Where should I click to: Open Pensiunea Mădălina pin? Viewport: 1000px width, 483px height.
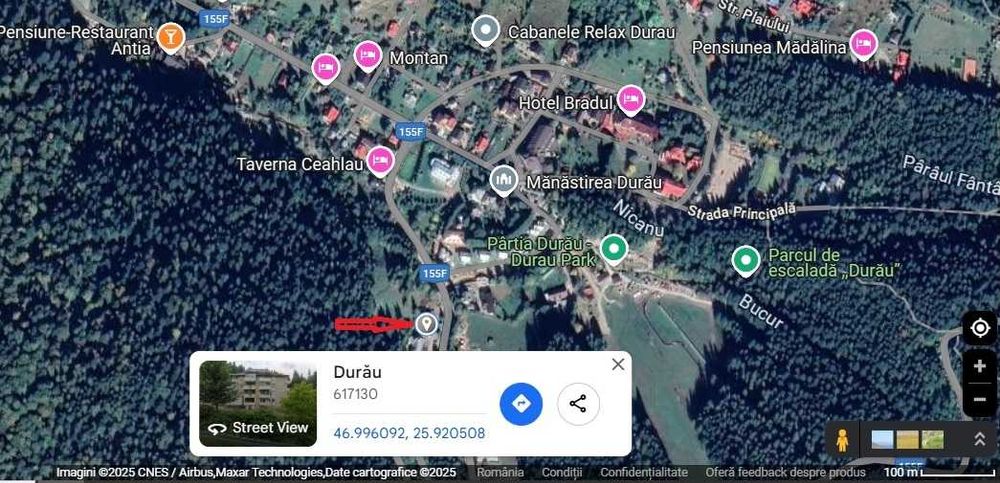863,43
